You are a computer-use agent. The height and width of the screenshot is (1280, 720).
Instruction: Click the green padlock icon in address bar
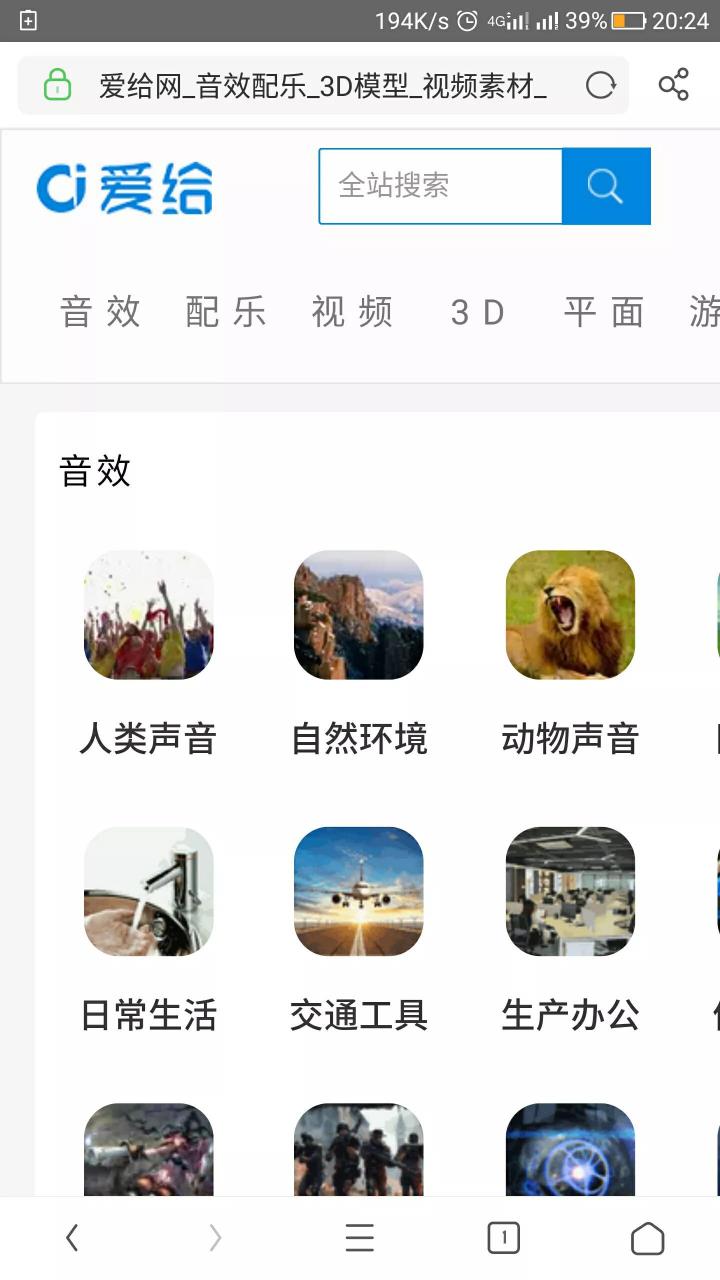pyautogui.click(x=55, y=85)
